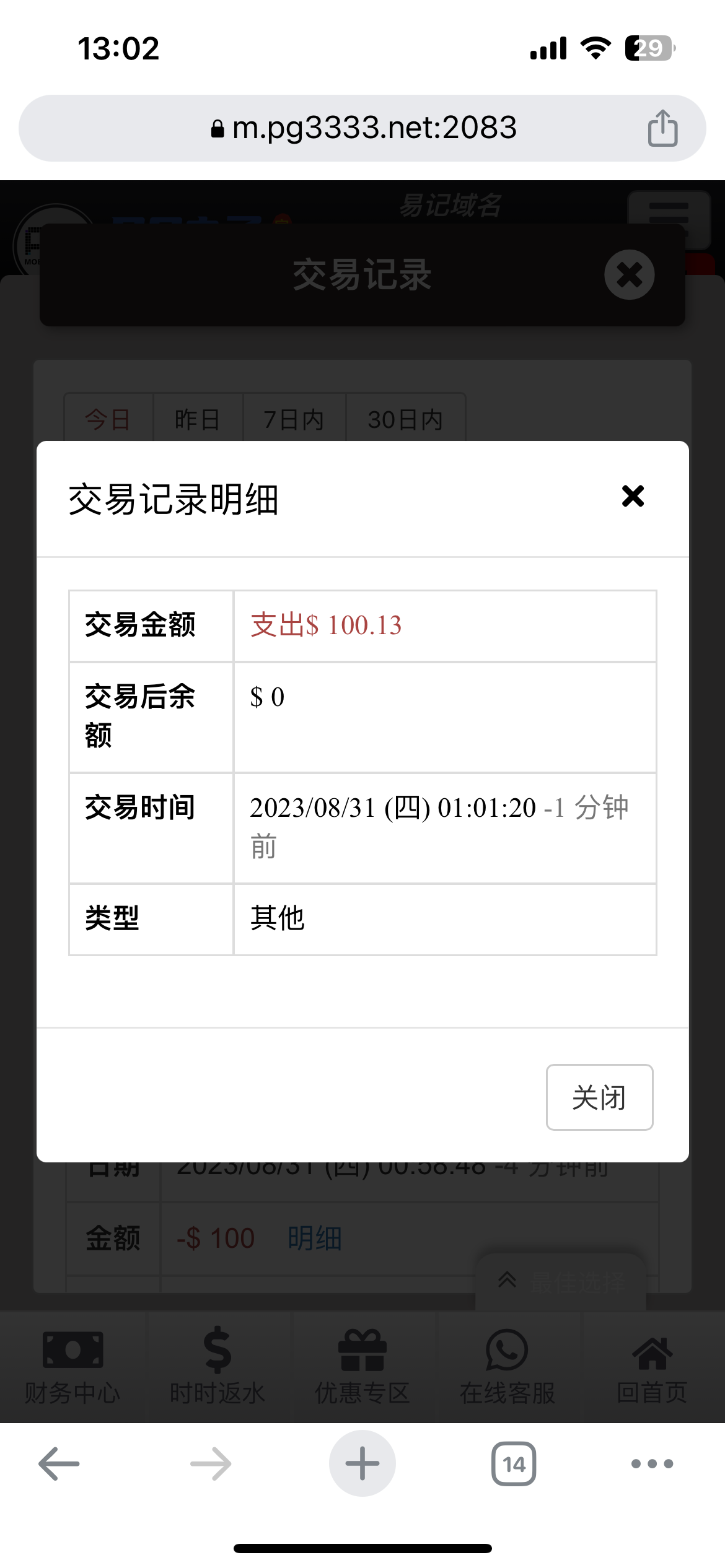Open the browser overflow menu
Image resolution: width=725 pixels, height=1568 pixels.
point(652,1463)
